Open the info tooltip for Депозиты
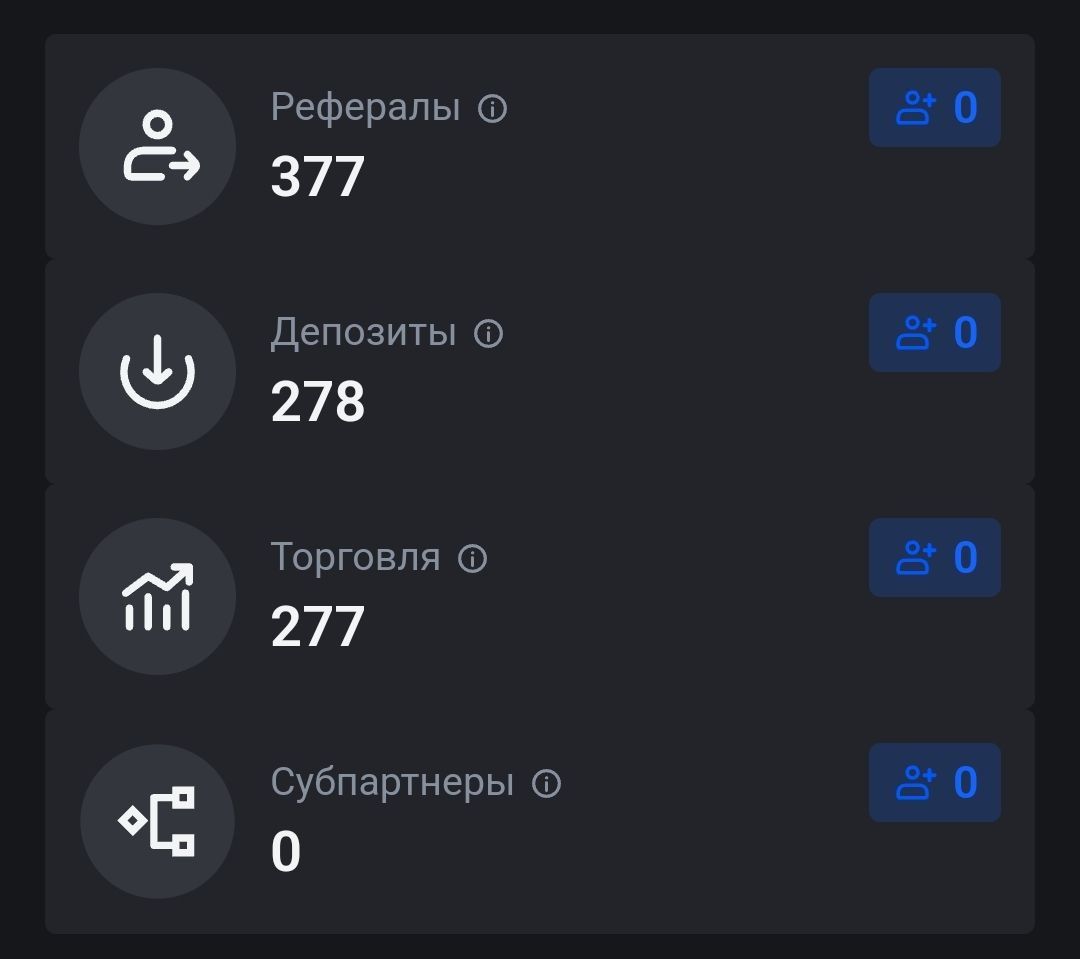This screenshot has height=959, width=1080. click(x=488, y=333)
